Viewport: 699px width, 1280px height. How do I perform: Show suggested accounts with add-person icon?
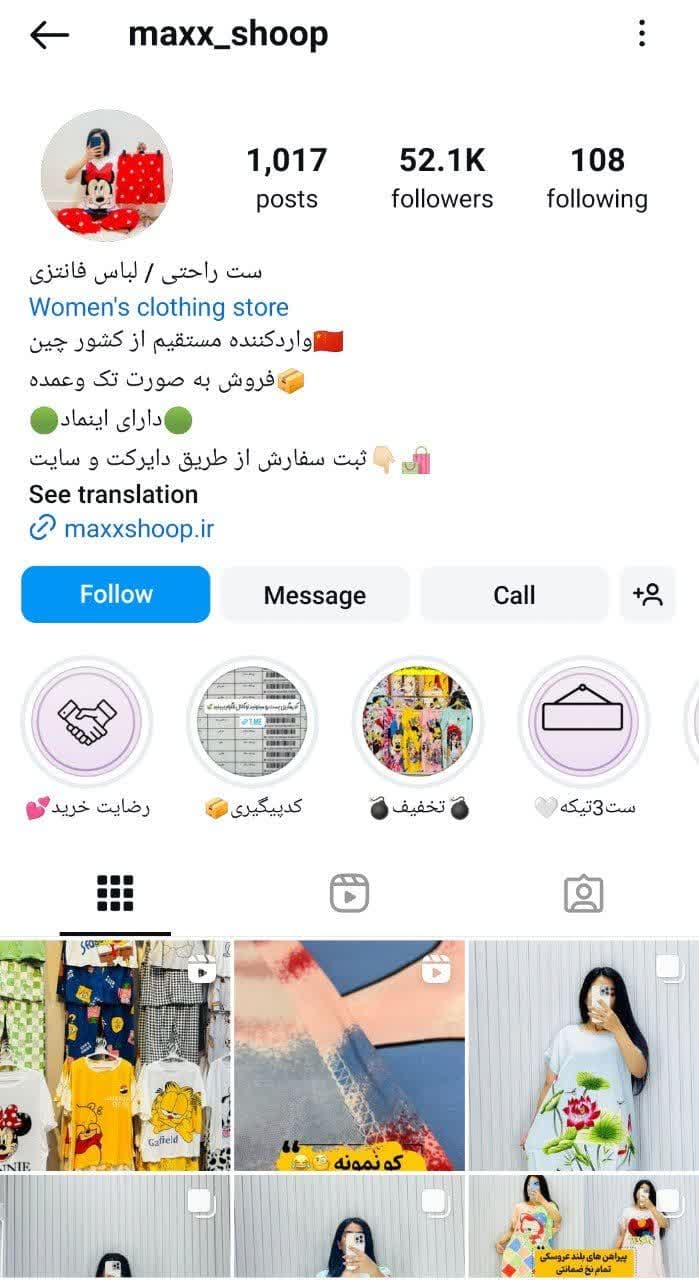(x=647, y=595)
